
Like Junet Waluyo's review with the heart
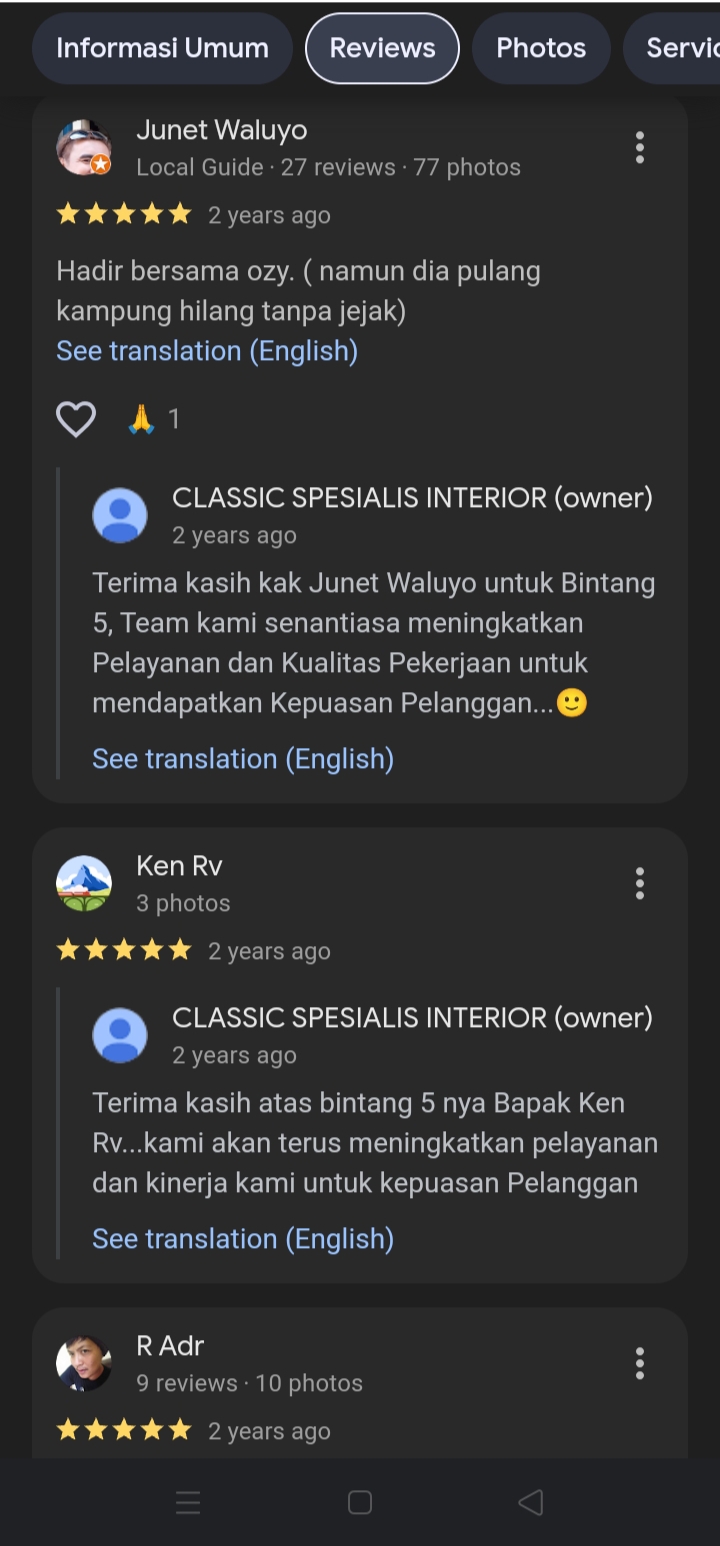76,419
